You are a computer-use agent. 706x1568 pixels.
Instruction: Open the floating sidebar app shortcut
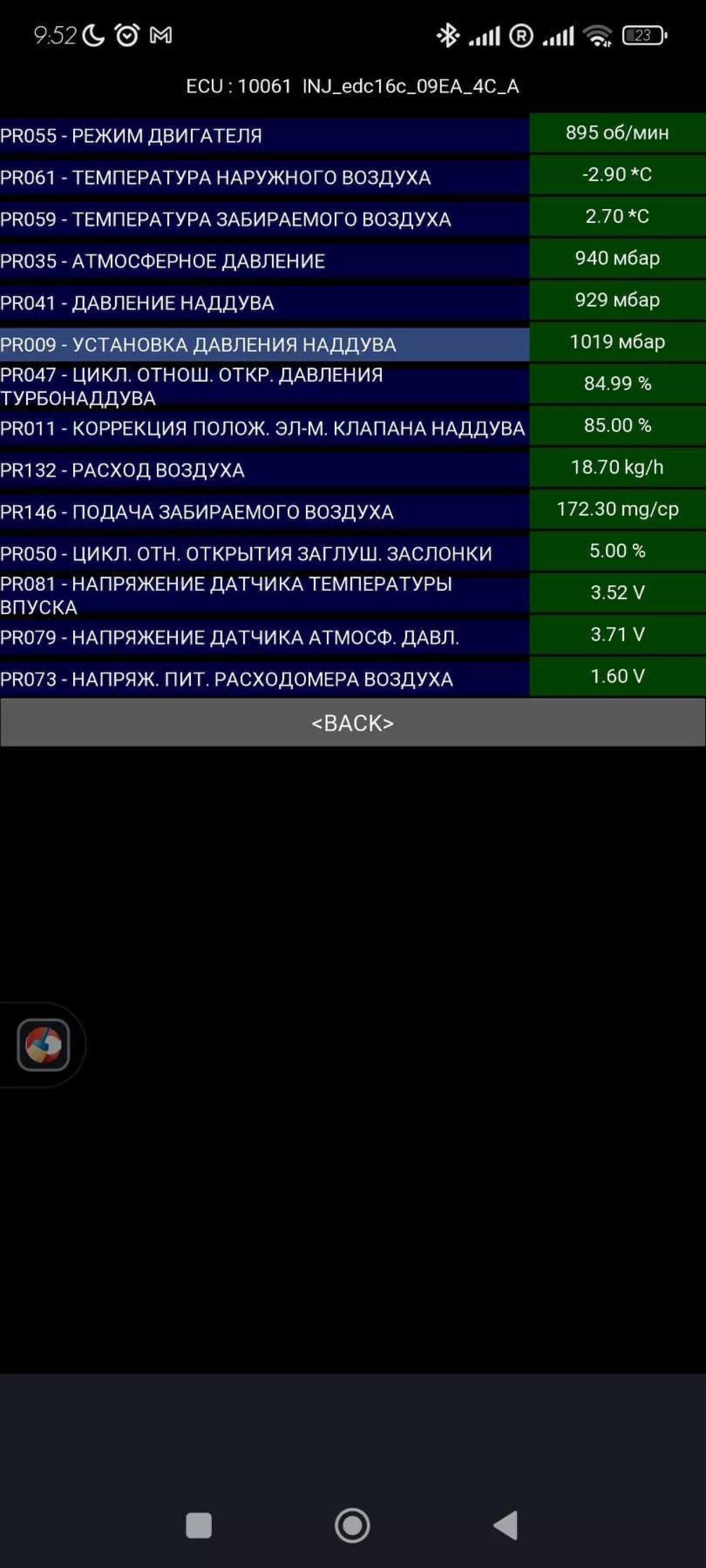43,1045
